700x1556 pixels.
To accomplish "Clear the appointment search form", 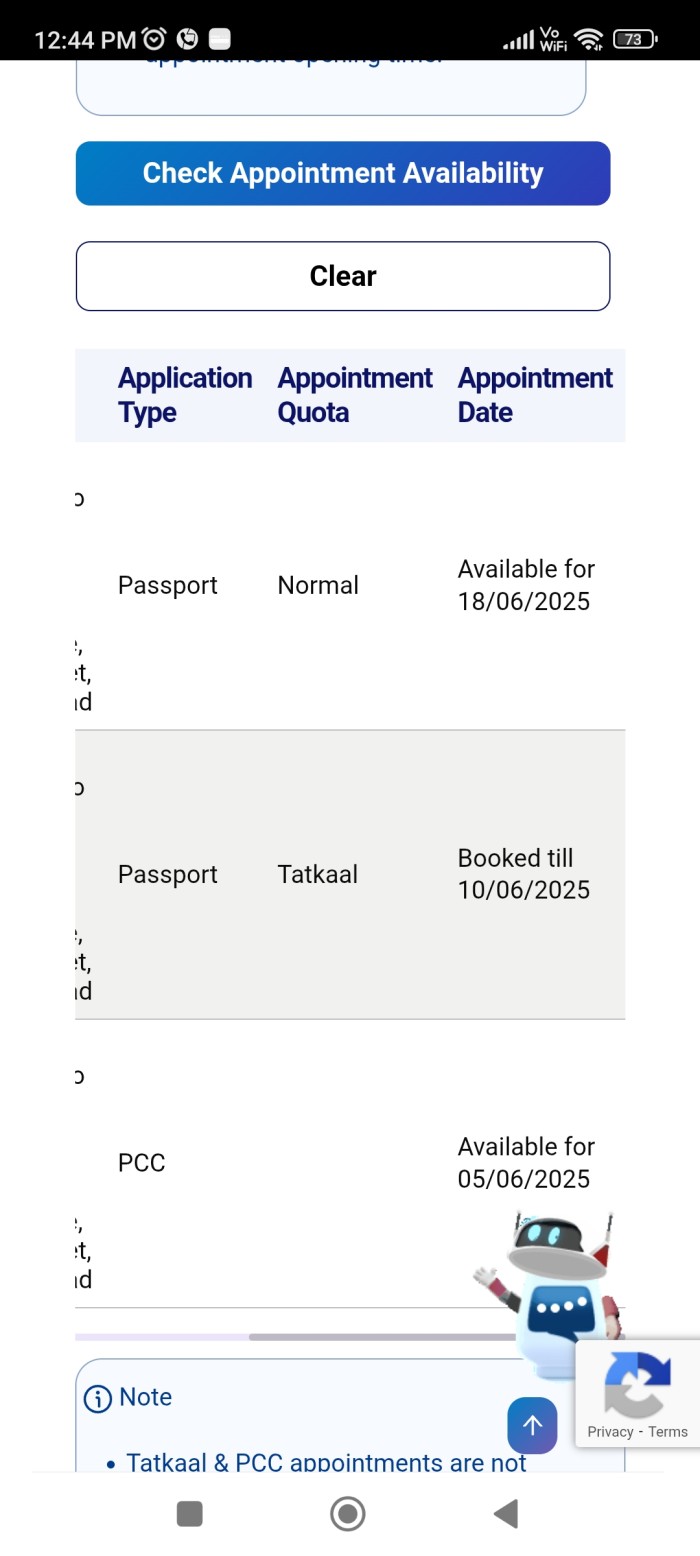I will coord(343,276).
